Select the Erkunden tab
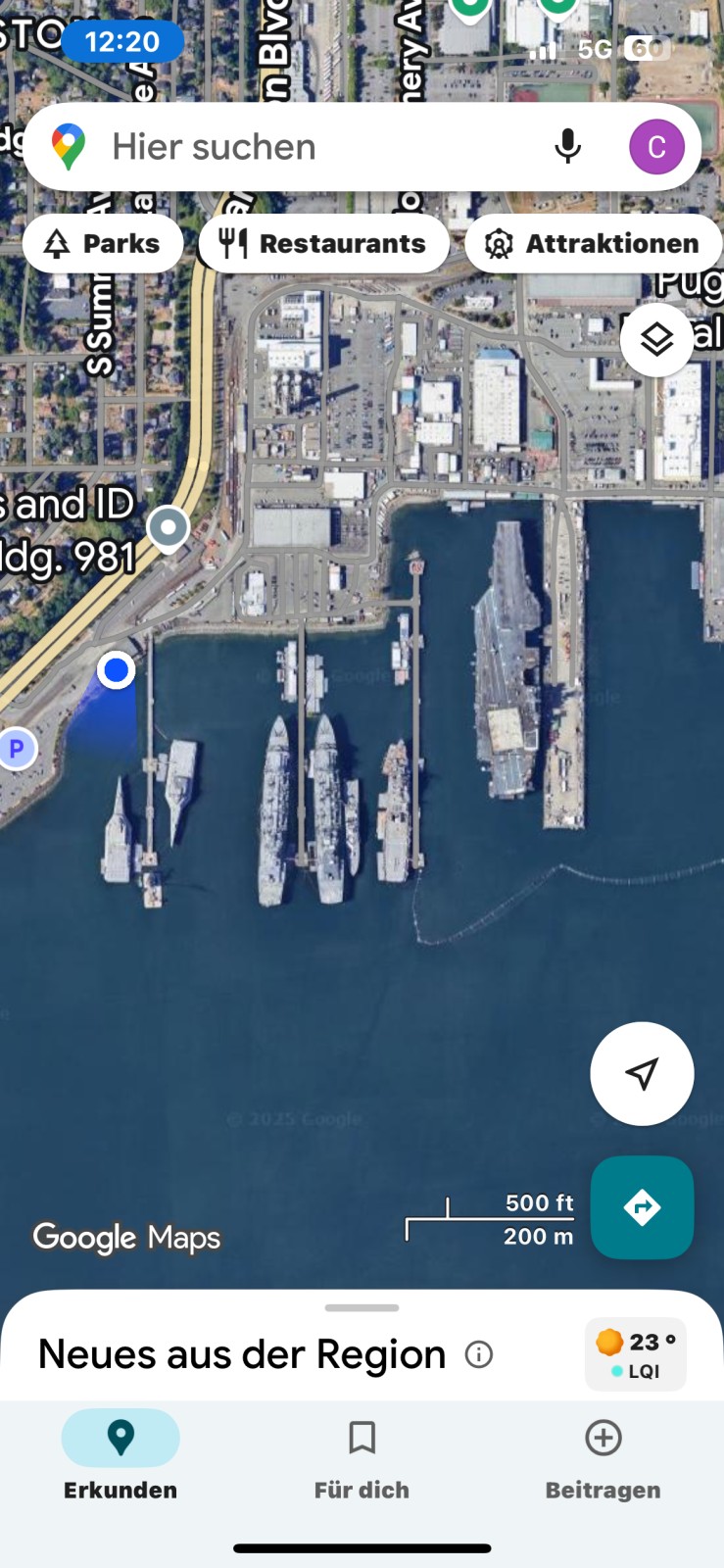 121,1456
